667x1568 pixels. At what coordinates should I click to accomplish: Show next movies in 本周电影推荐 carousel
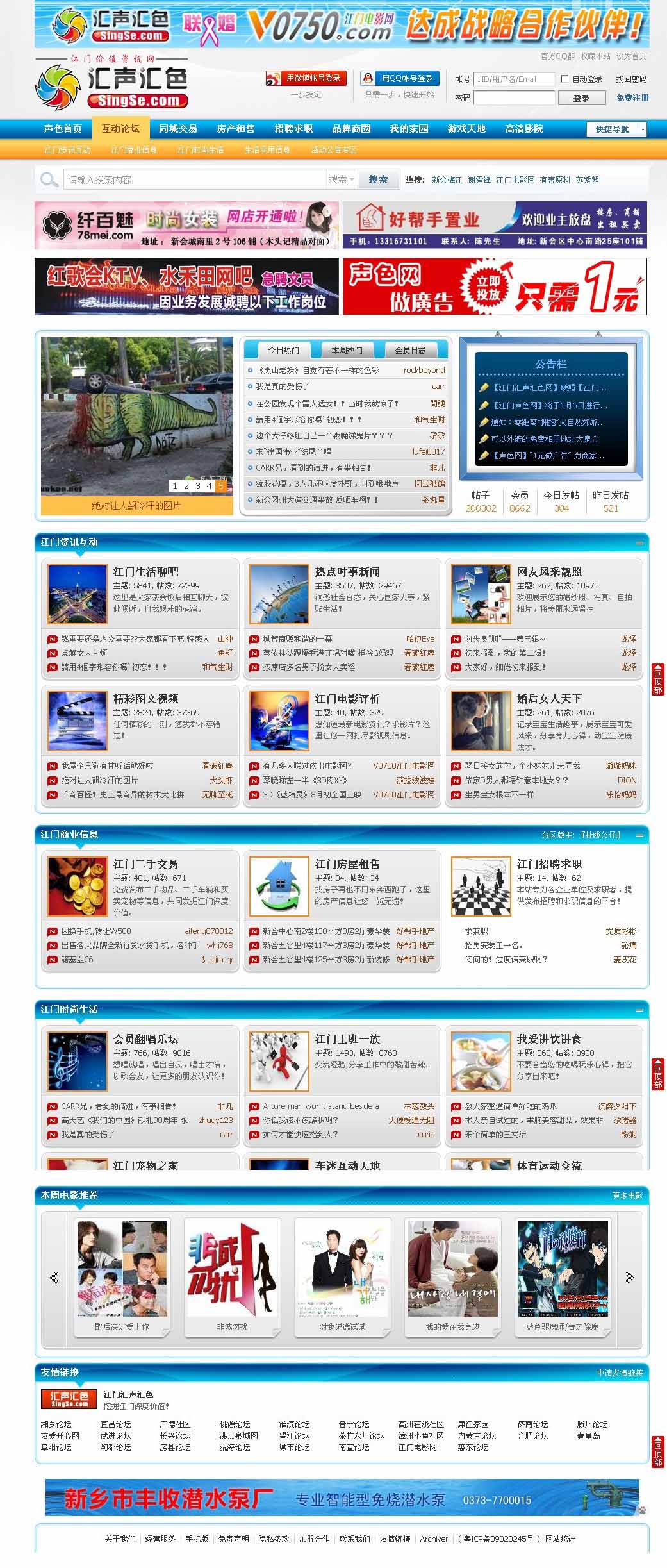629,1278
